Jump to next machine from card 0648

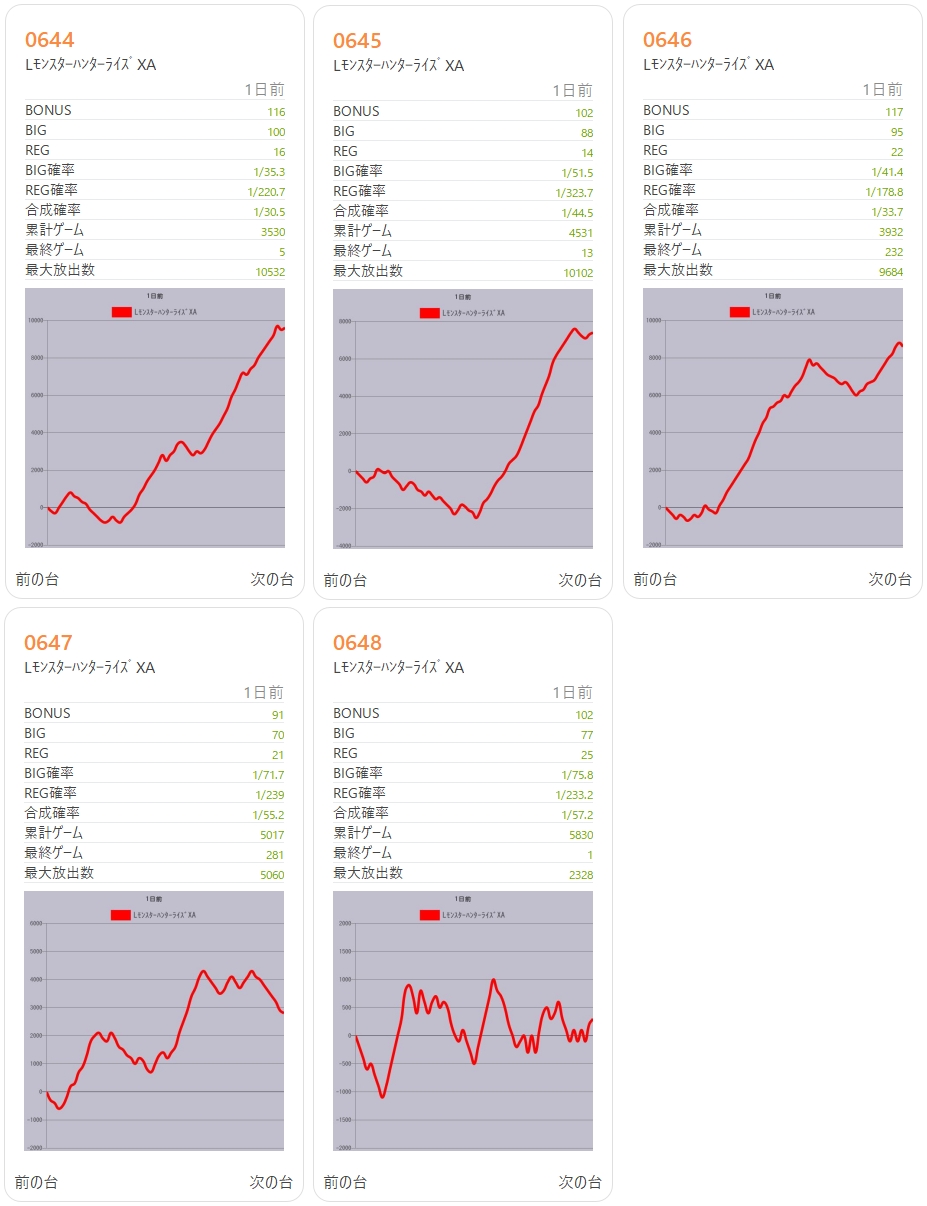pos(580,1182)
